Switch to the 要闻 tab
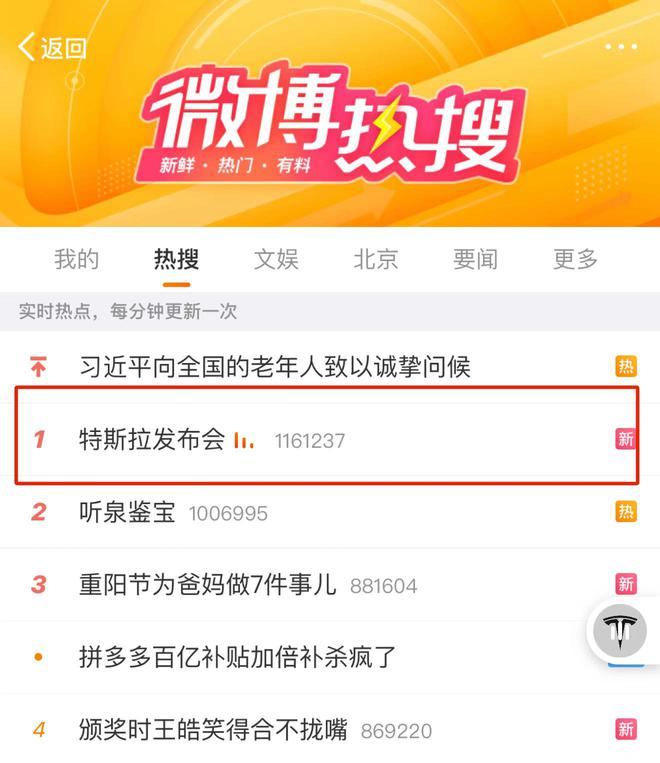The width and height of the screenshot is (660, 763). pos(475,260)
